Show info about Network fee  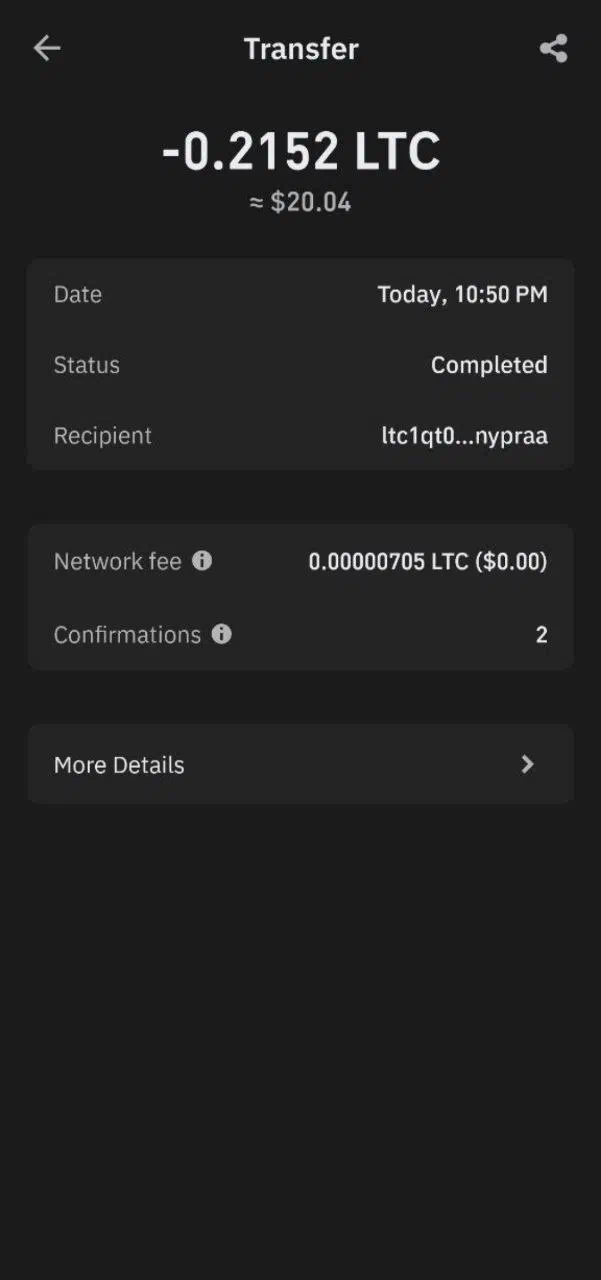click(202, 561)
